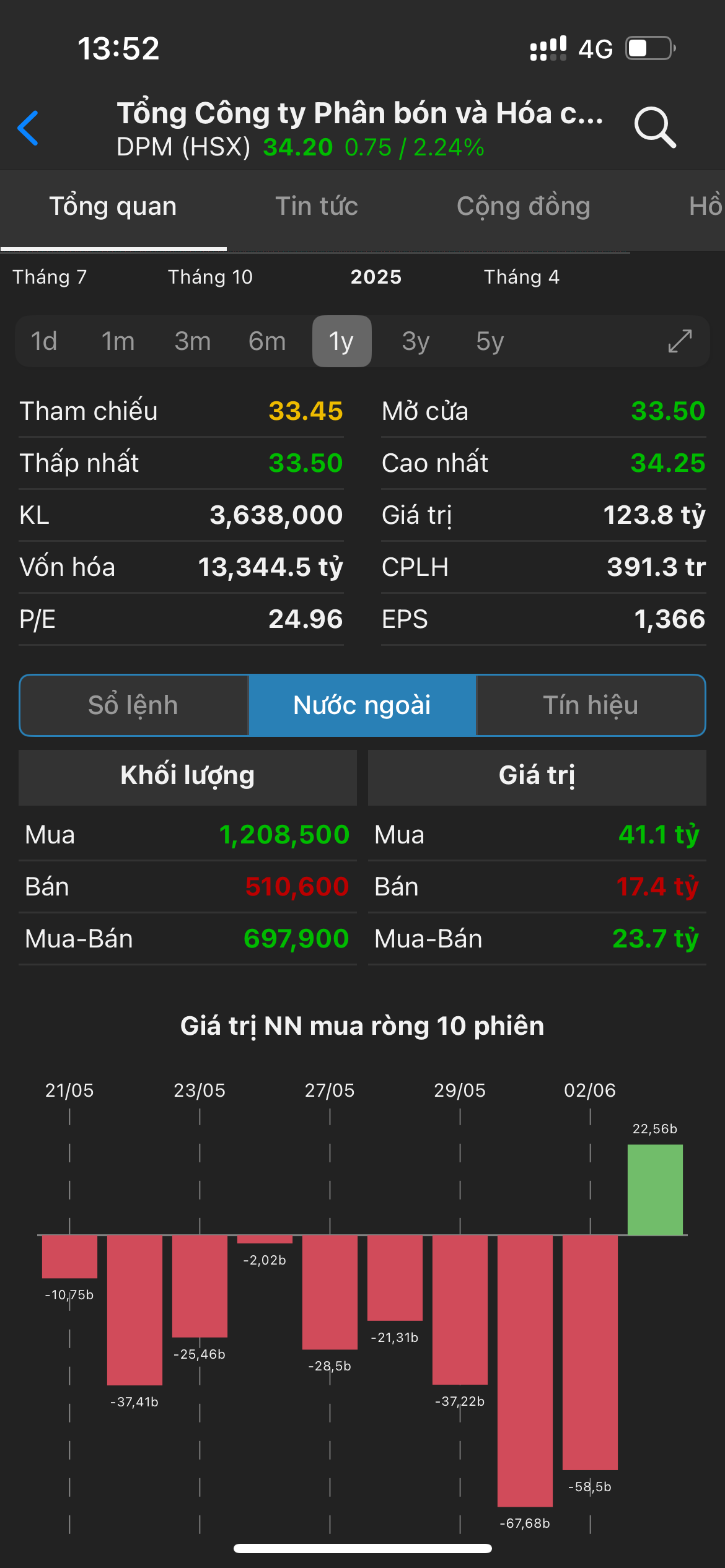Screen dimensions: 725x1568
Task: Open the stock search magnifier
Action: click(x=654, y=128)
